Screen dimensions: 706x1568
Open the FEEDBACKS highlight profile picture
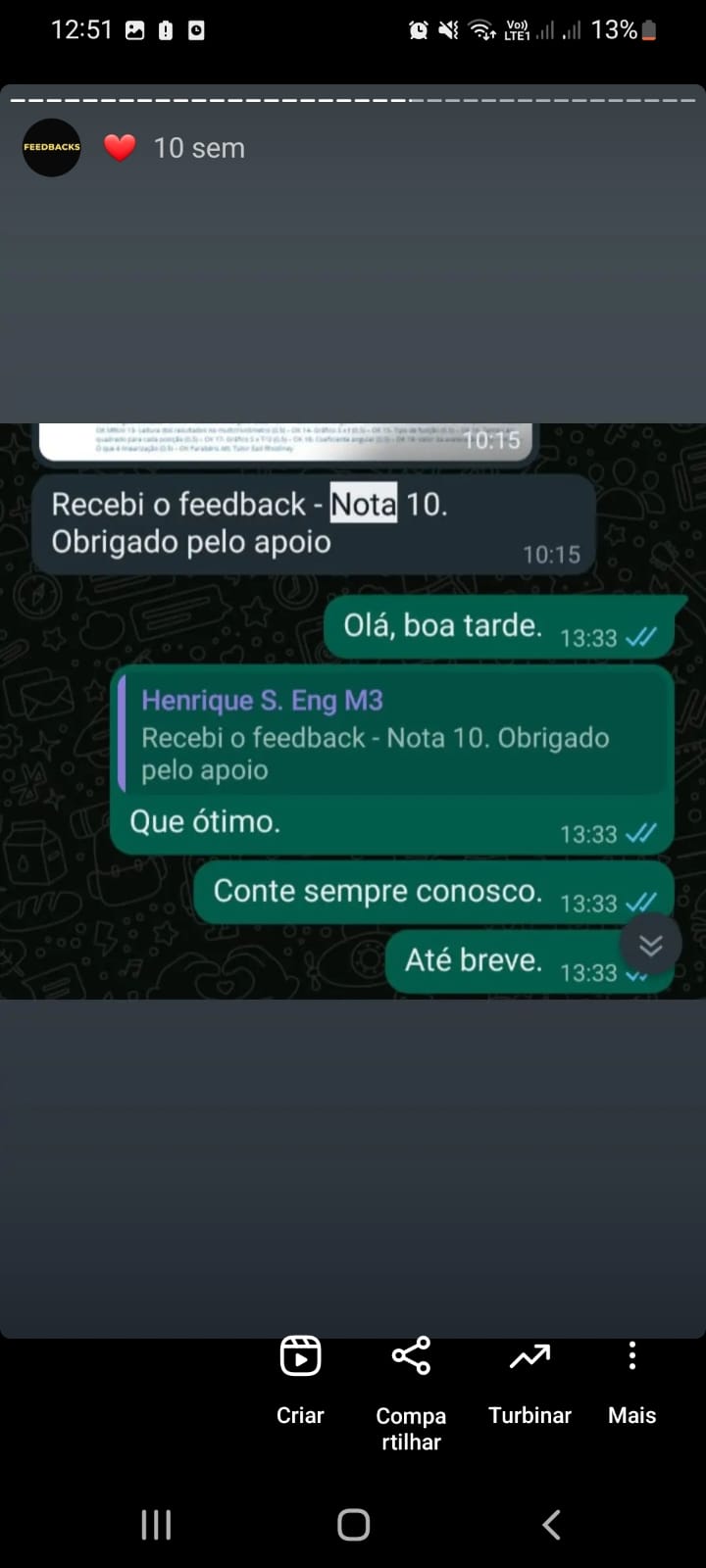coord(52,148)
